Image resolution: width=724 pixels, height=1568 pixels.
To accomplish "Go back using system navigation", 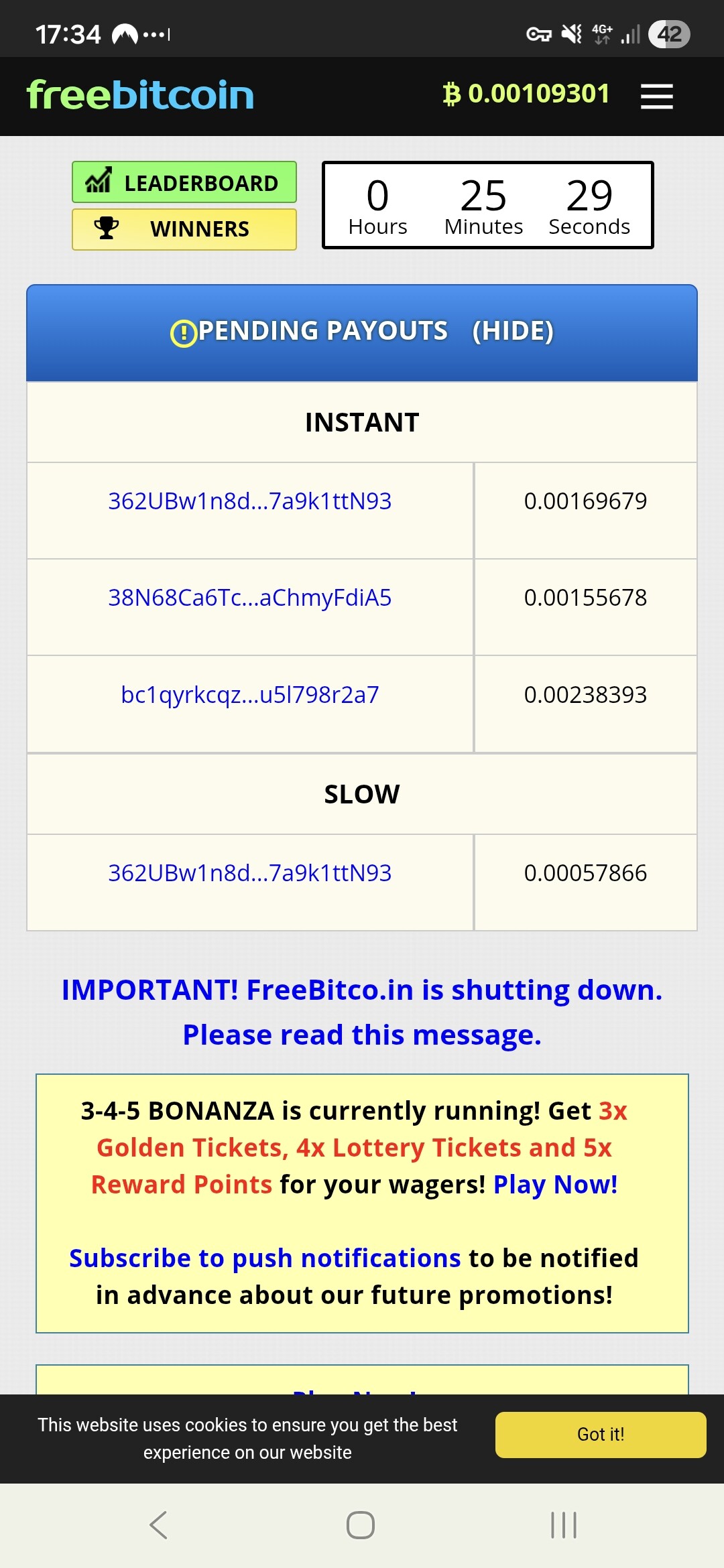I will point(158,1525).
